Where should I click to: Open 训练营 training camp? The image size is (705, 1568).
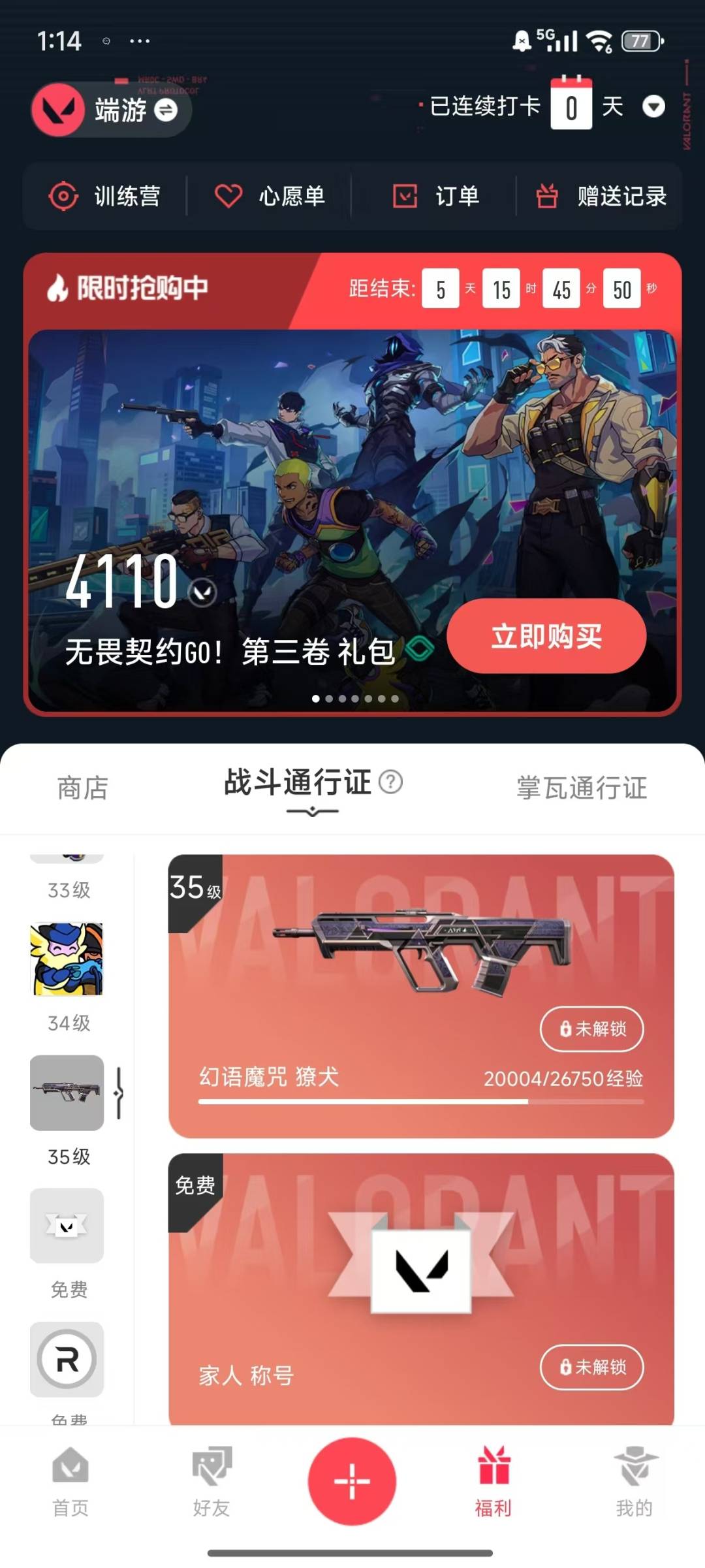[104, 196]
